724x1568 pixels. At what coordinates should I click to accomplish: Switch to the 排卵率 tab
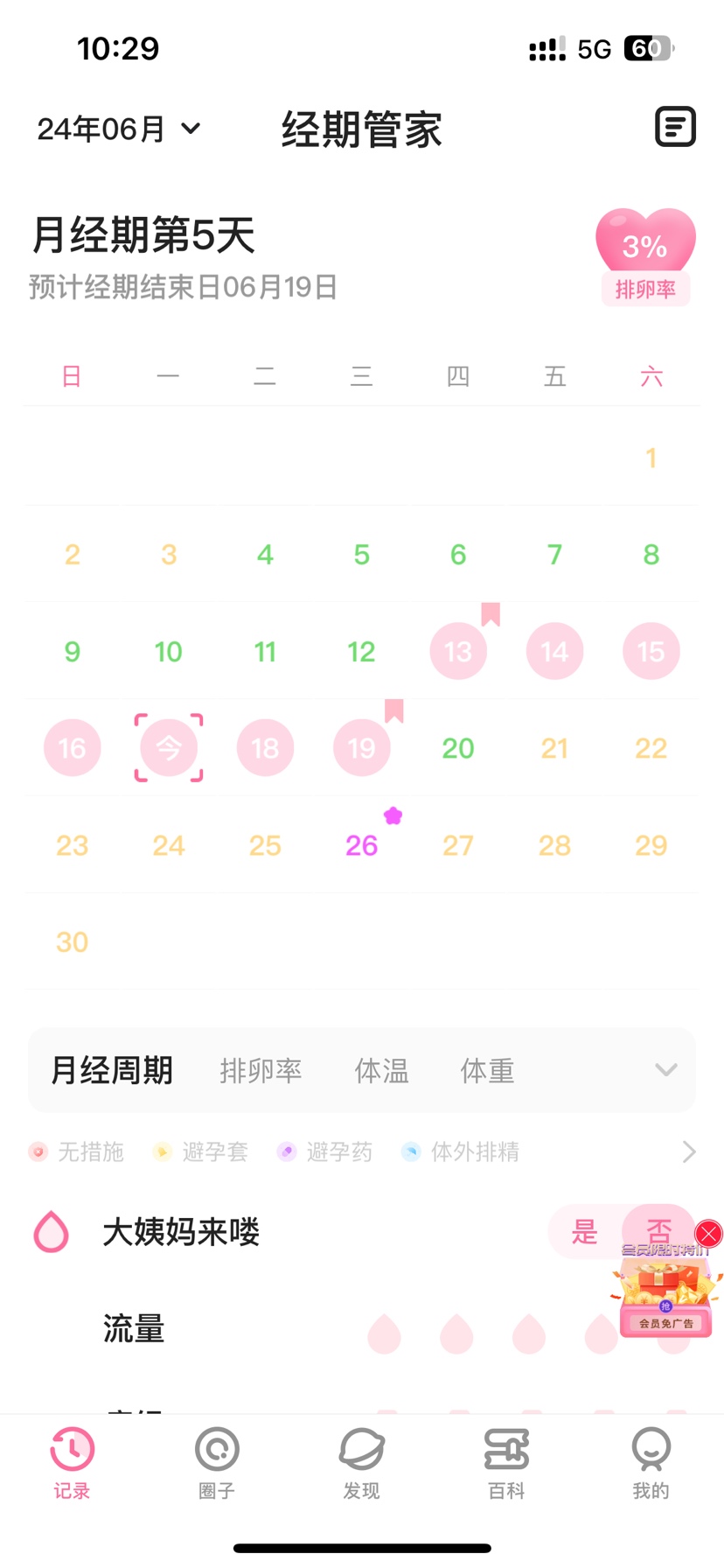click(261, 1070)
